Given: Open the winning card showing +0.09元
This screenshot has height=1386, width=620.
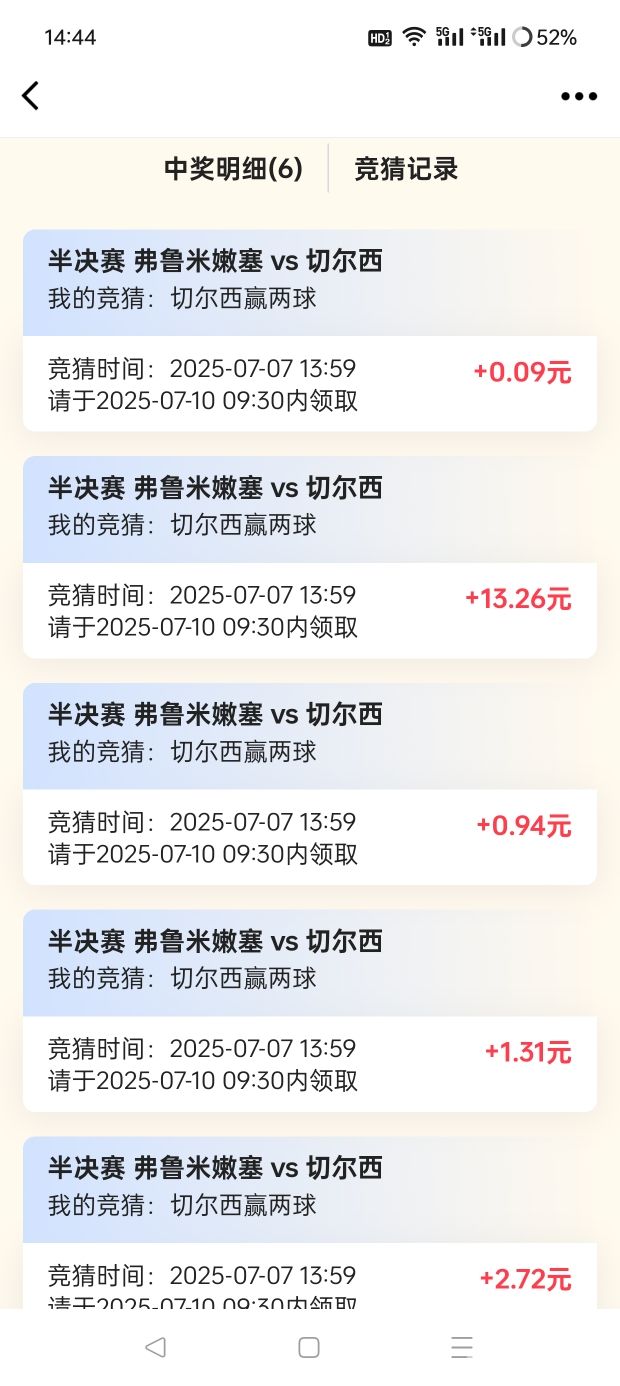Looking at the screenshot, I should [x=310, y=330].
